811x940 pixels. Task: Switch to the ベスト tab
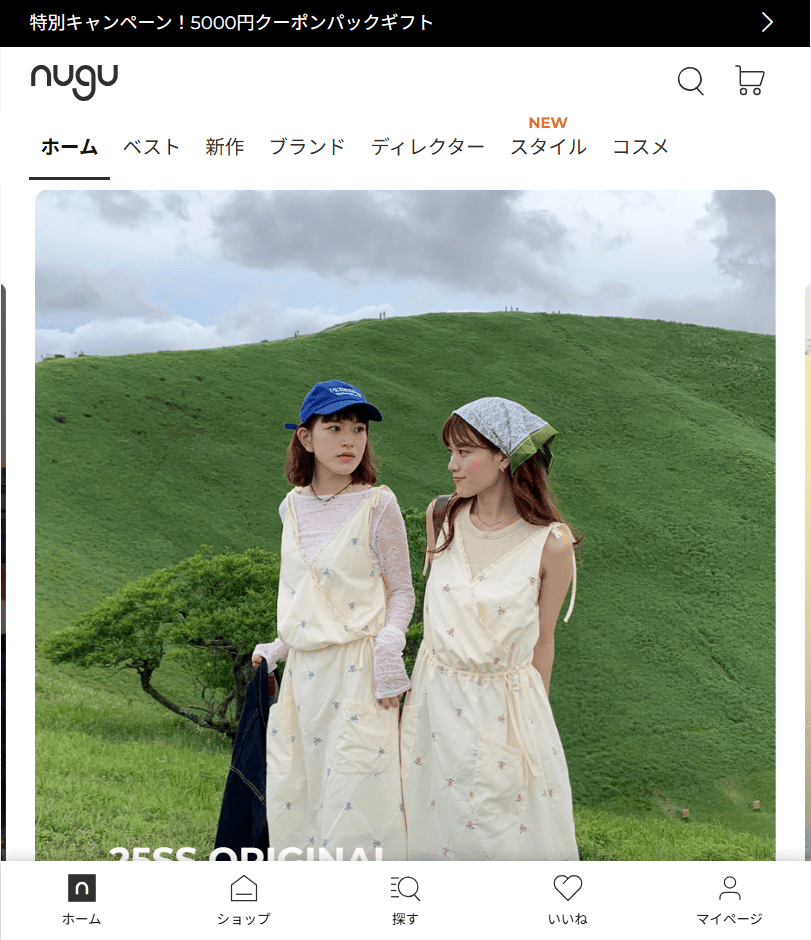pyautogui.click(x=151, y=147)
